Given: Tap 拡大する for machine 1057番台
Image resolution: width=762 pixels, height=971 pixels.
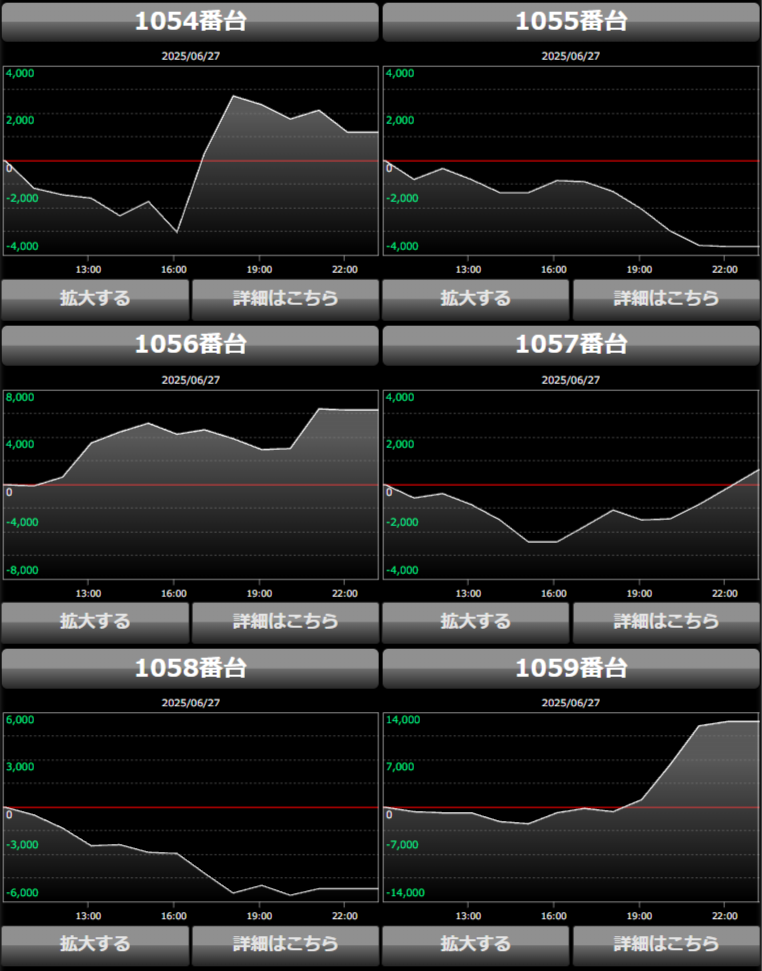Looking at the screenshot, I should pyautogui.click(x=475, y=621).
